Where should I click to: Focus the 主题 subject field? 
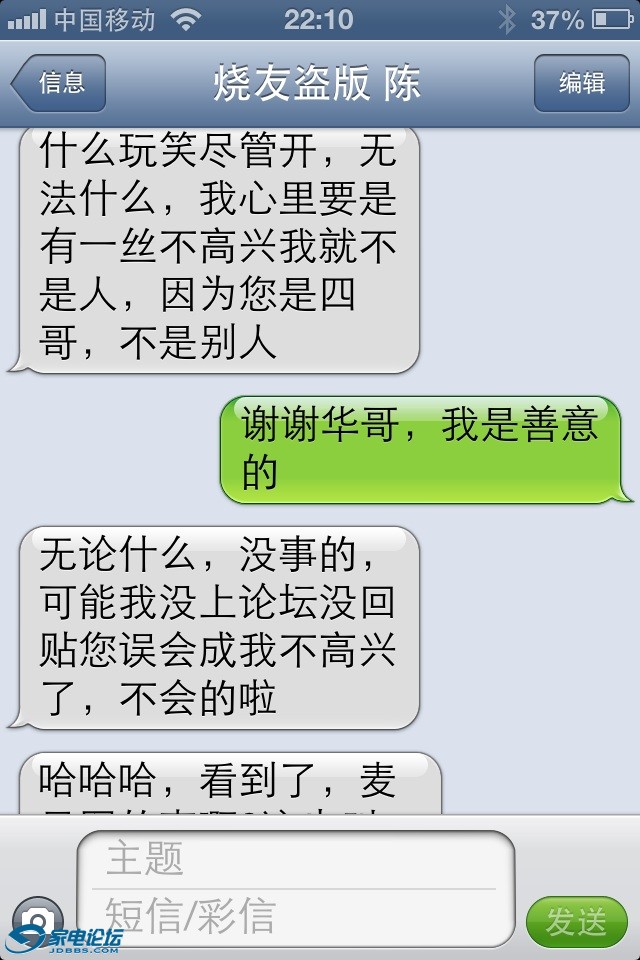click(295, 859)
